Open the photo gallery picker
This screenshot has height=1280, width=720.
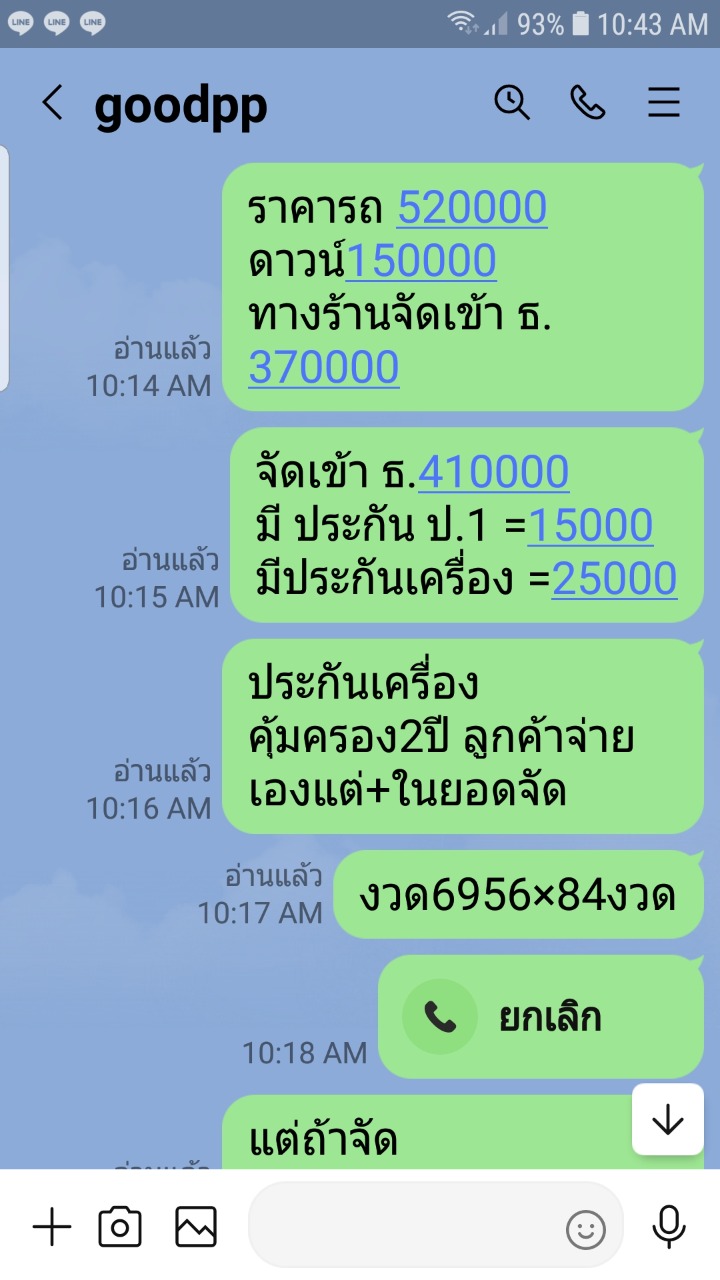[196, 1226]
